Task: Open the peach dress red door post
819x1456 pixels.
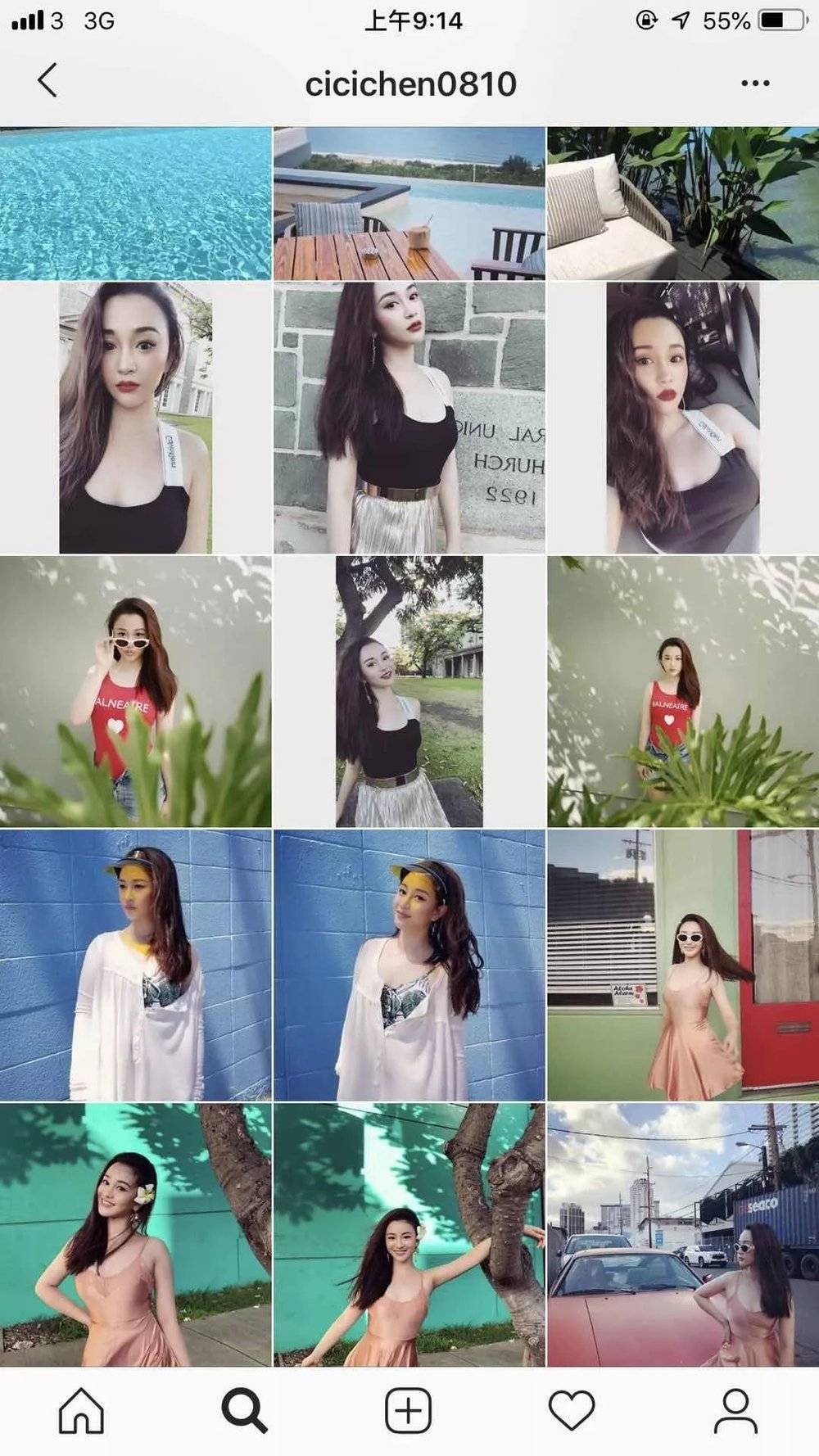Action: 682,965
